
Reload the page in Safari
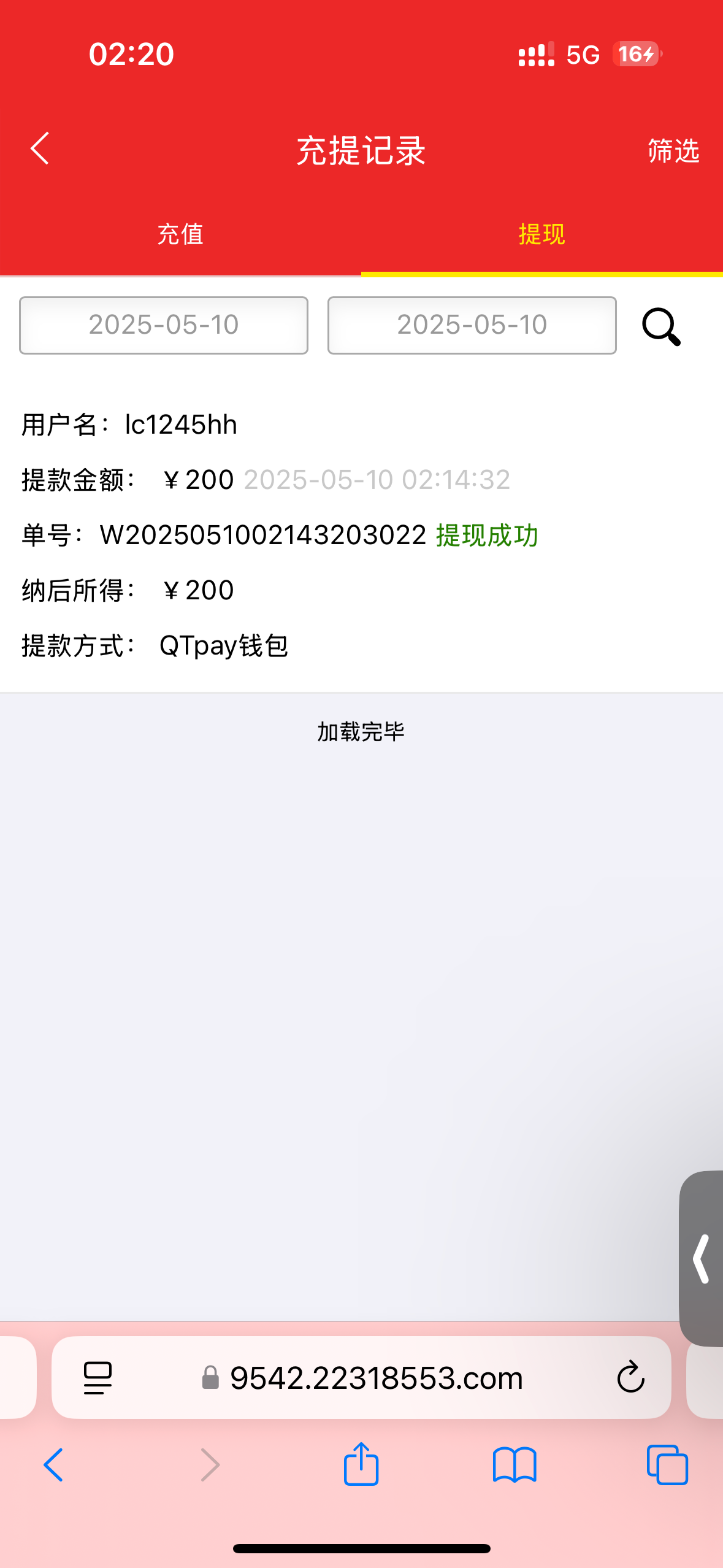pos(630,1378)
